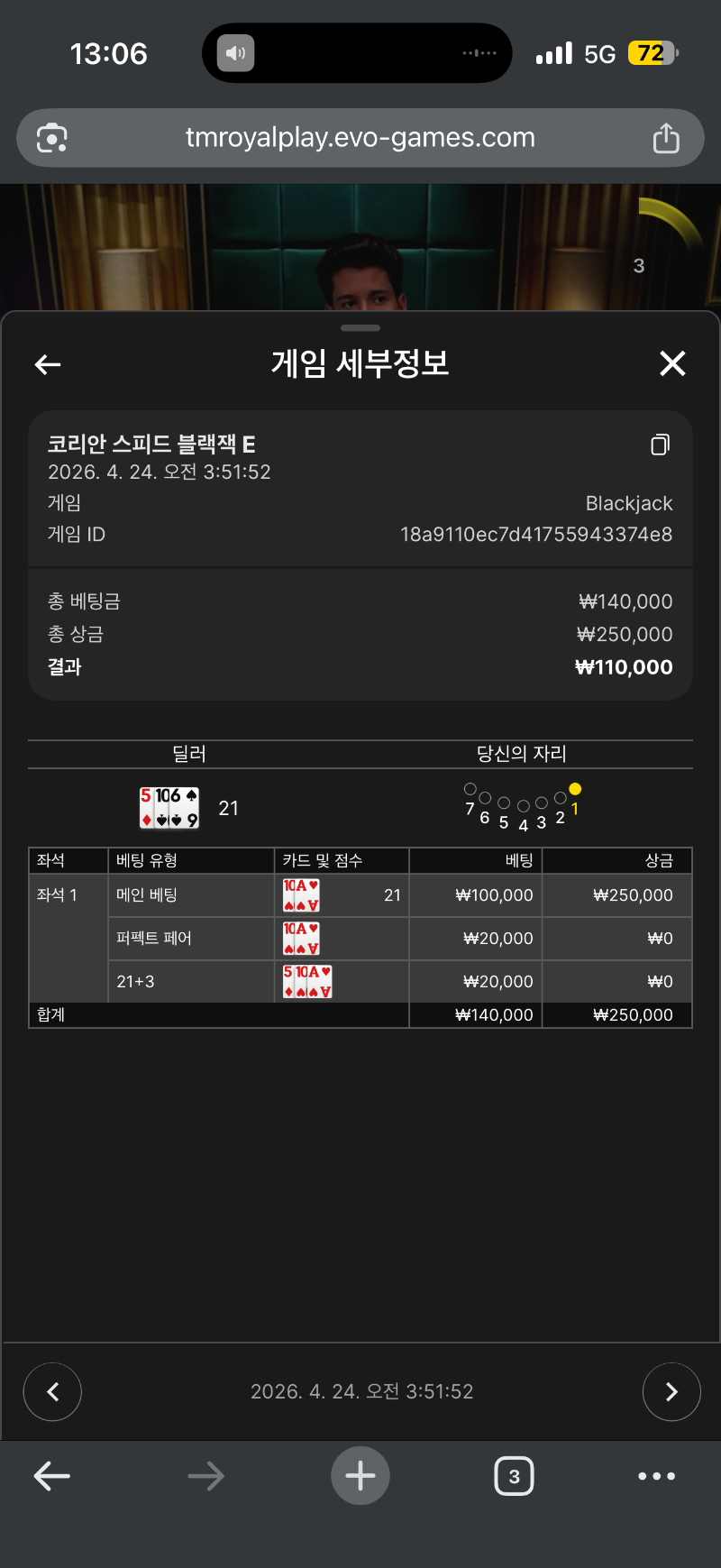The image size is (721, 1568).
Task: Tap the browser address bar URL
Action: (x=360, y=138)
